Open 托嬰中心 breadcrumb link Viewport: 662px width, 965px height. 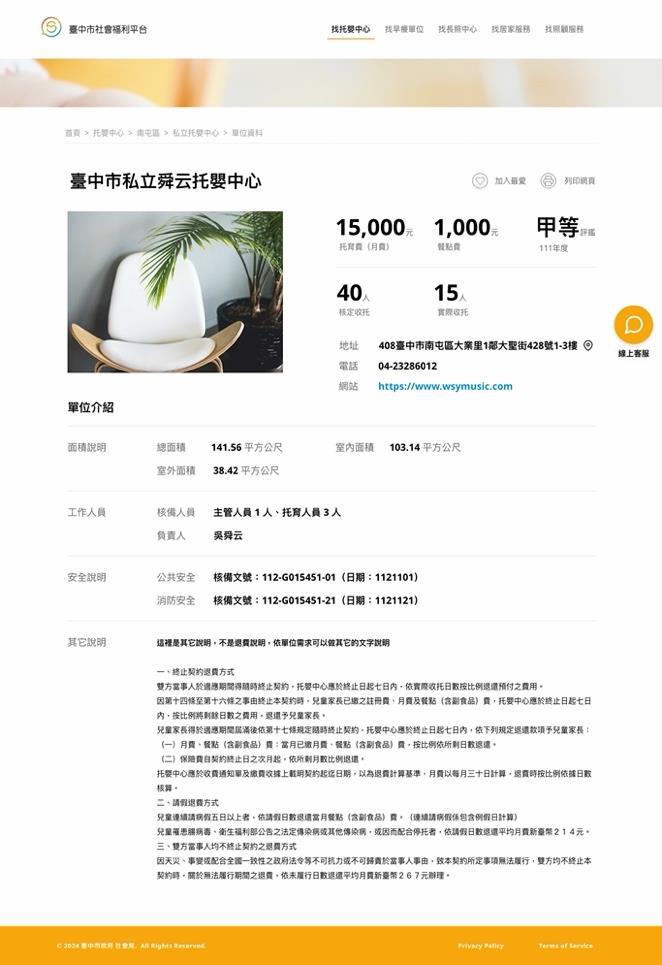(108, 132)
